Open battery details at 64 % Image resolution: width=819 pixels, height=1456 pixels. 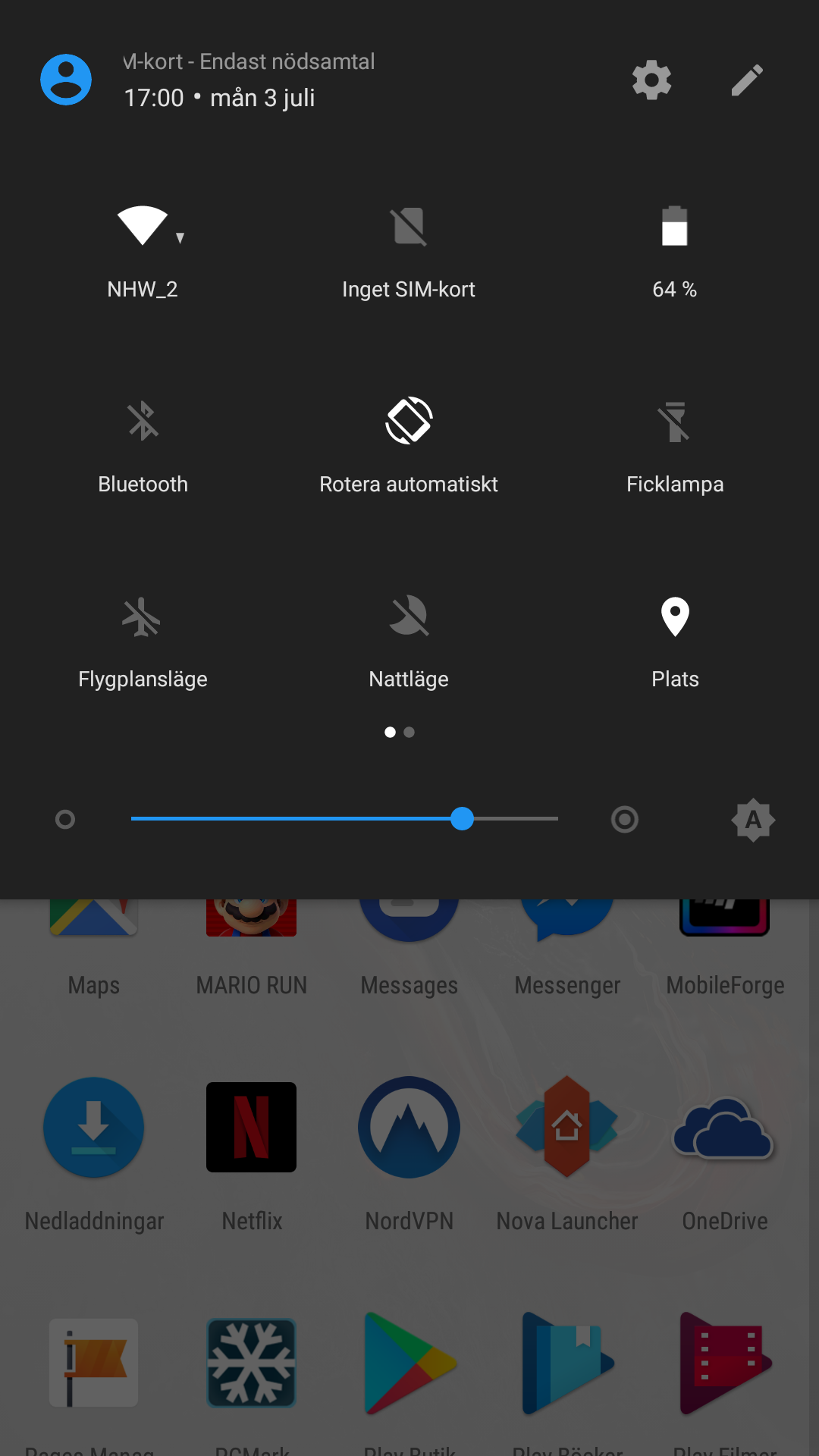pyautogui.click(x=674, y=227)
